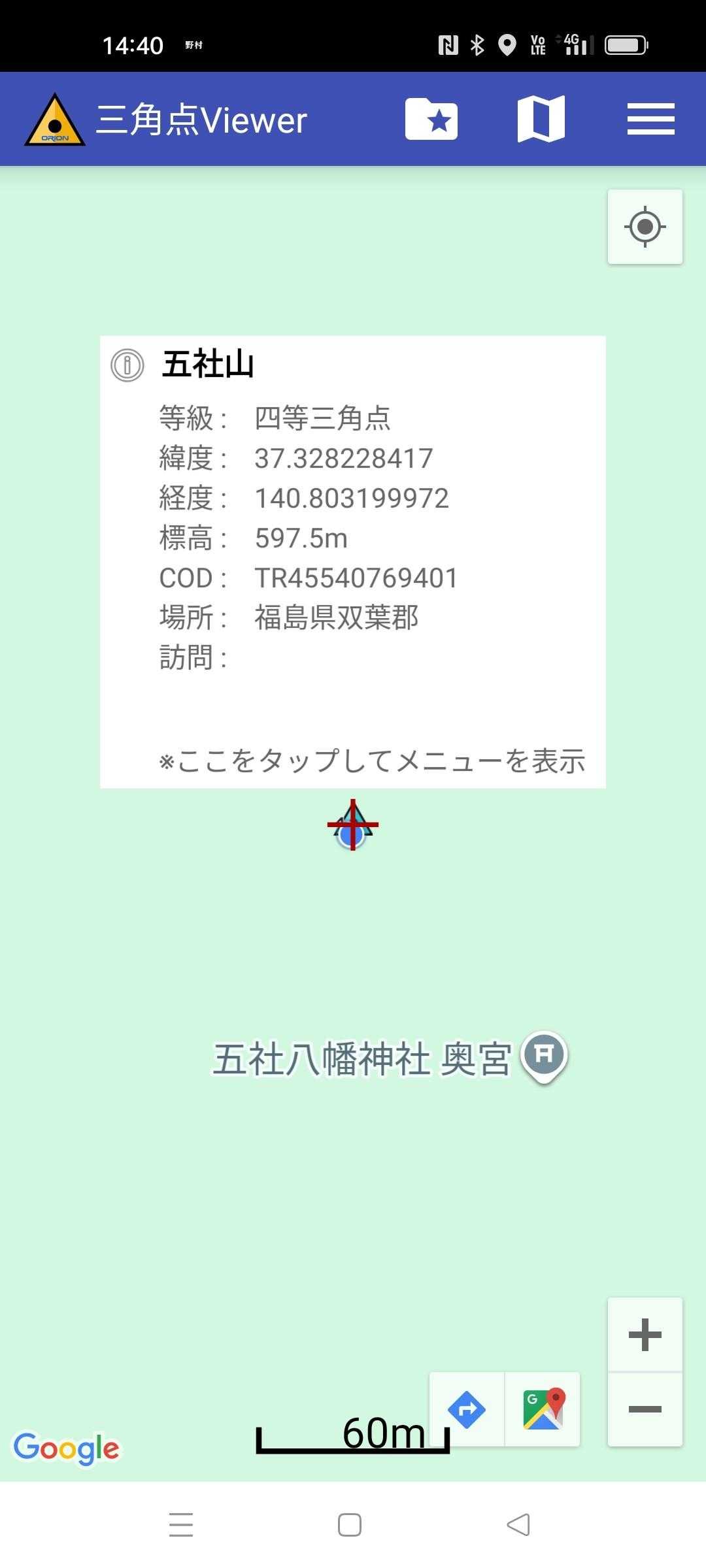Viewport: 706px width, 1568px height.
Task: Open the map type selector
Action: click(x=541, y=119)
